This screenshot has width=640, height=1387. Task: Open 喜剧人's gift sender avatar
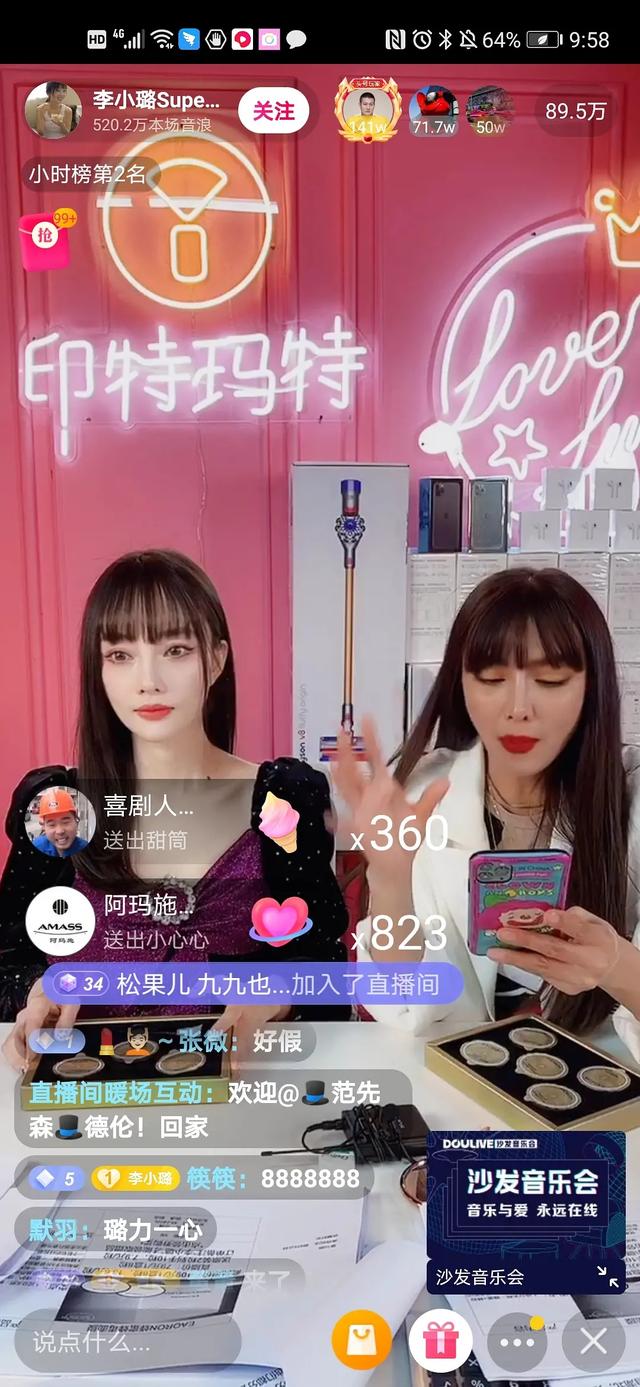tap(60, 821)
